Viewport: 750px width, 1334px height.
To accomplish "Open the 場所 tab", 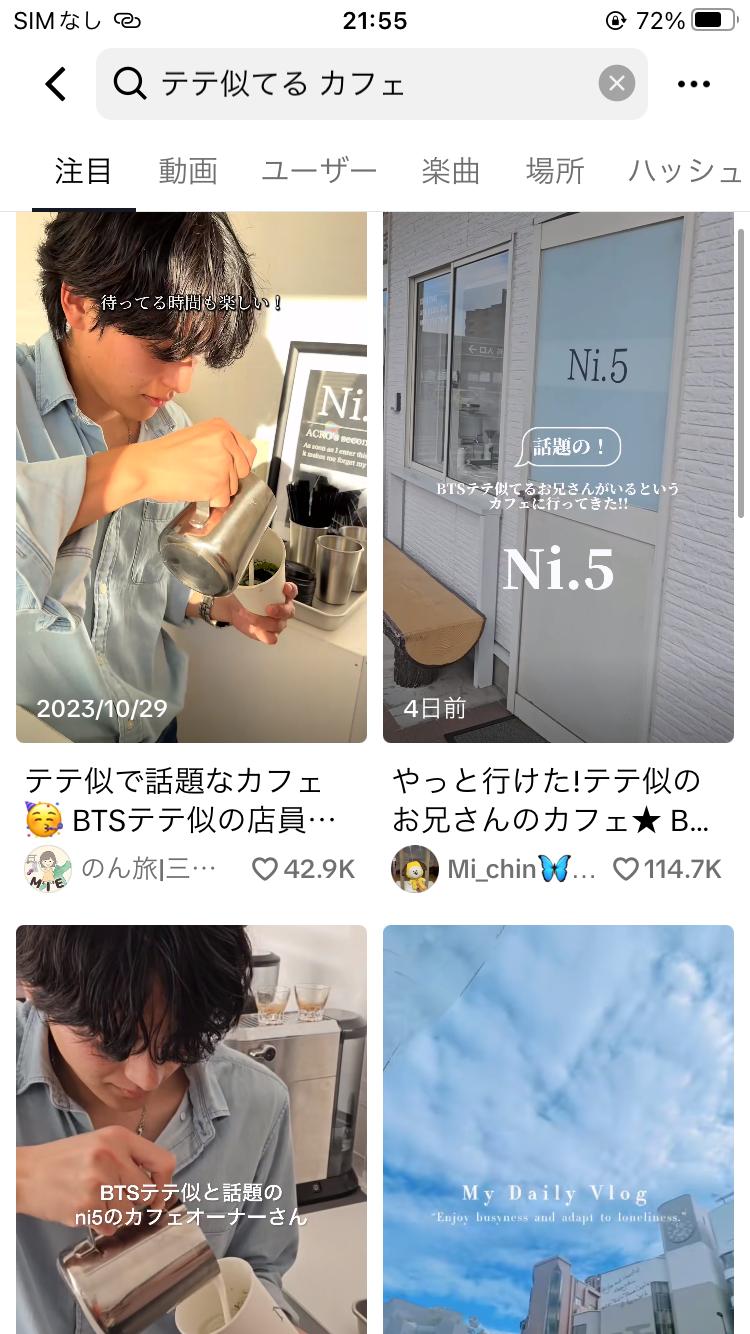I will click(x=555, y=172).
